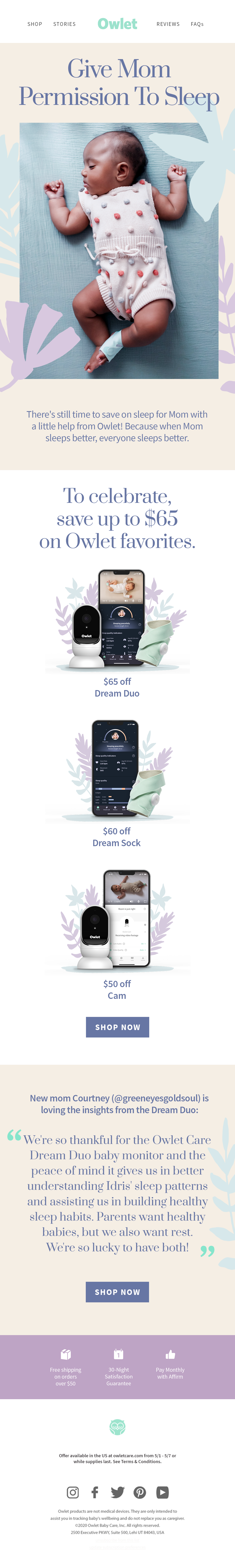Tap SHOP NOW under Courtney's quote
Viewport: 235px width, 1568px height.
point(117,1292)
